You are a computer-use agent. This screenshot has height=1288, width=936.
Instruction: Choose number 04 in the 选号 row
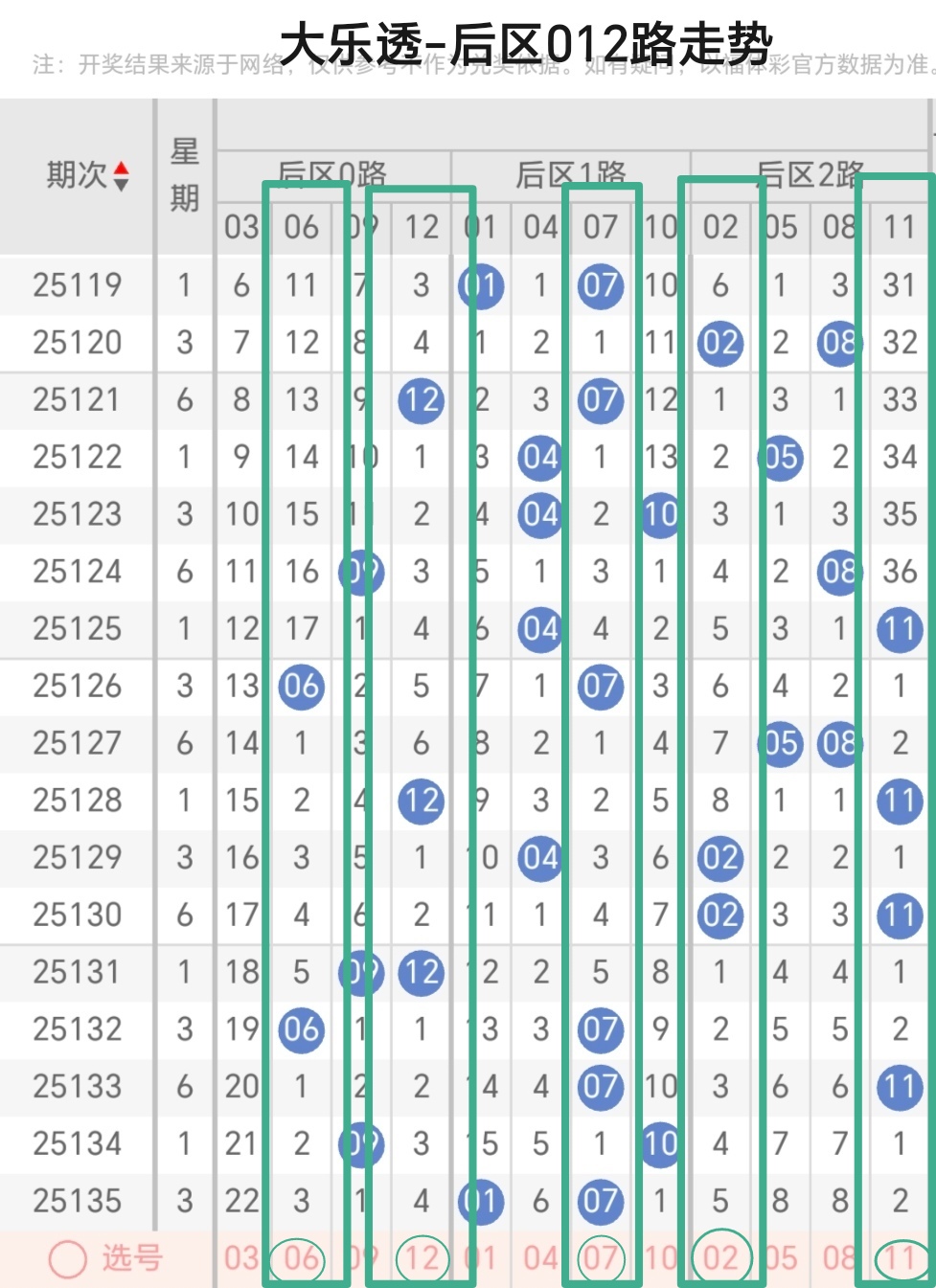pos(540,1258)
